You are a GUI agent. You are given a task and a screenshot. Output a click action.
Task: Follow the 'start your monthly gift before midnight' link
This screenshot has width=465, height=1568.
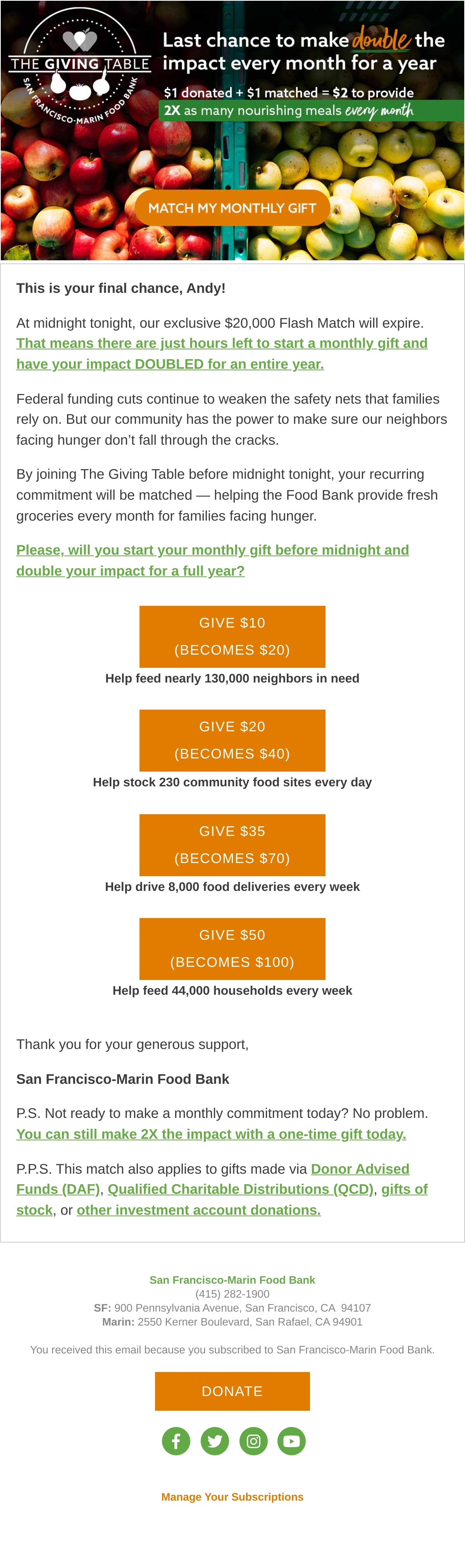[x=212, y=560]
